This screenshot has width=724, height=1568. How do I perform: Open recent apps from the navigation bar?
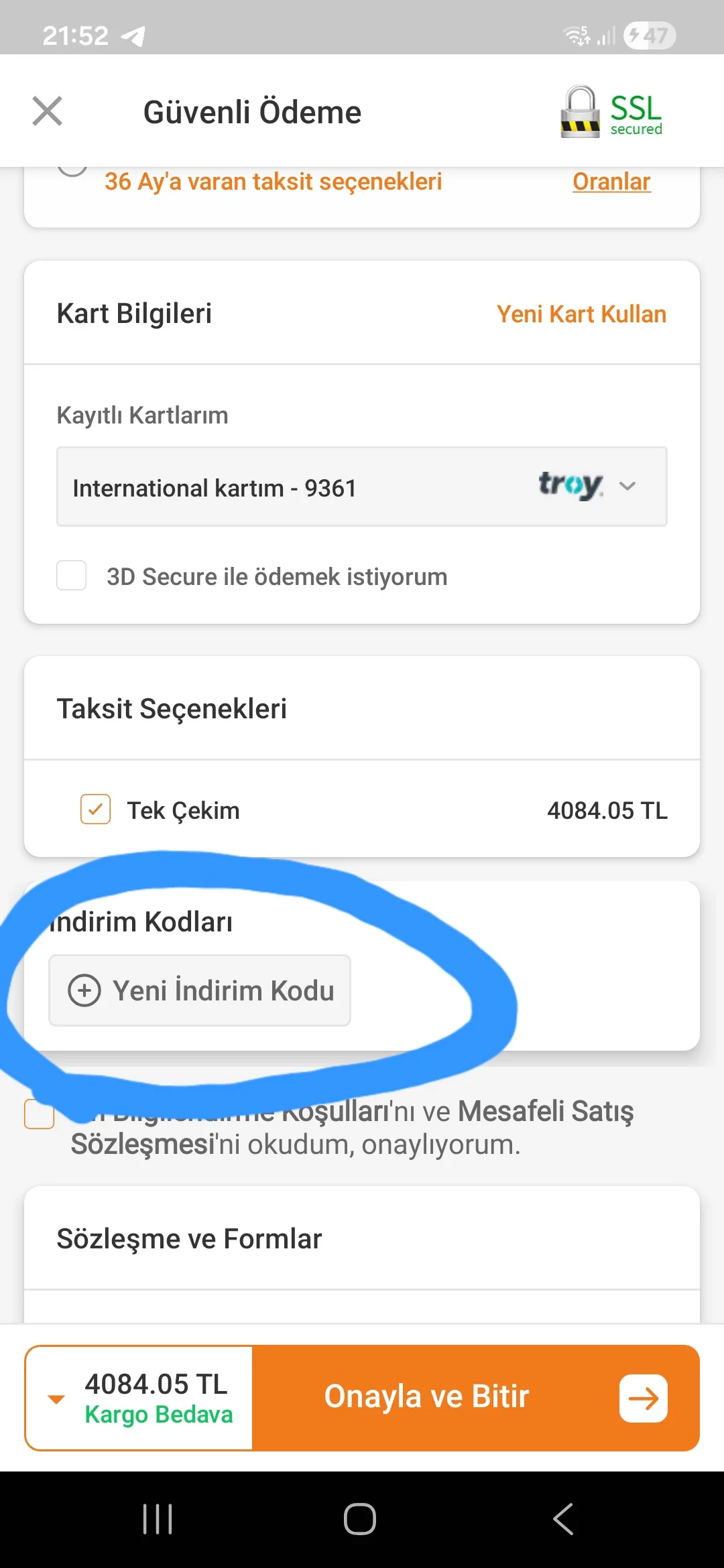[x=158, y=1518]
